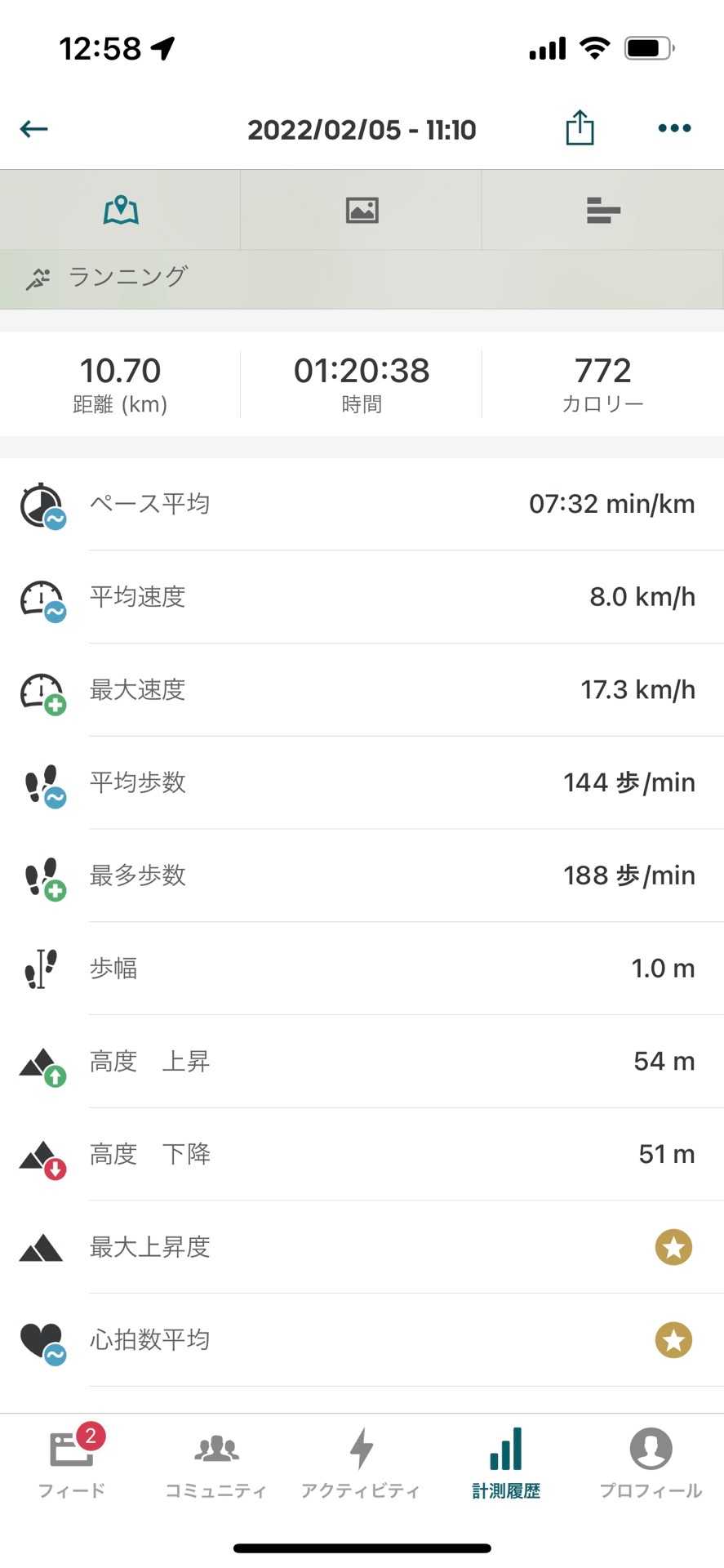Open the プロフィール tab
This screenshot has width=724, height=1568.
coord(651,1463)
